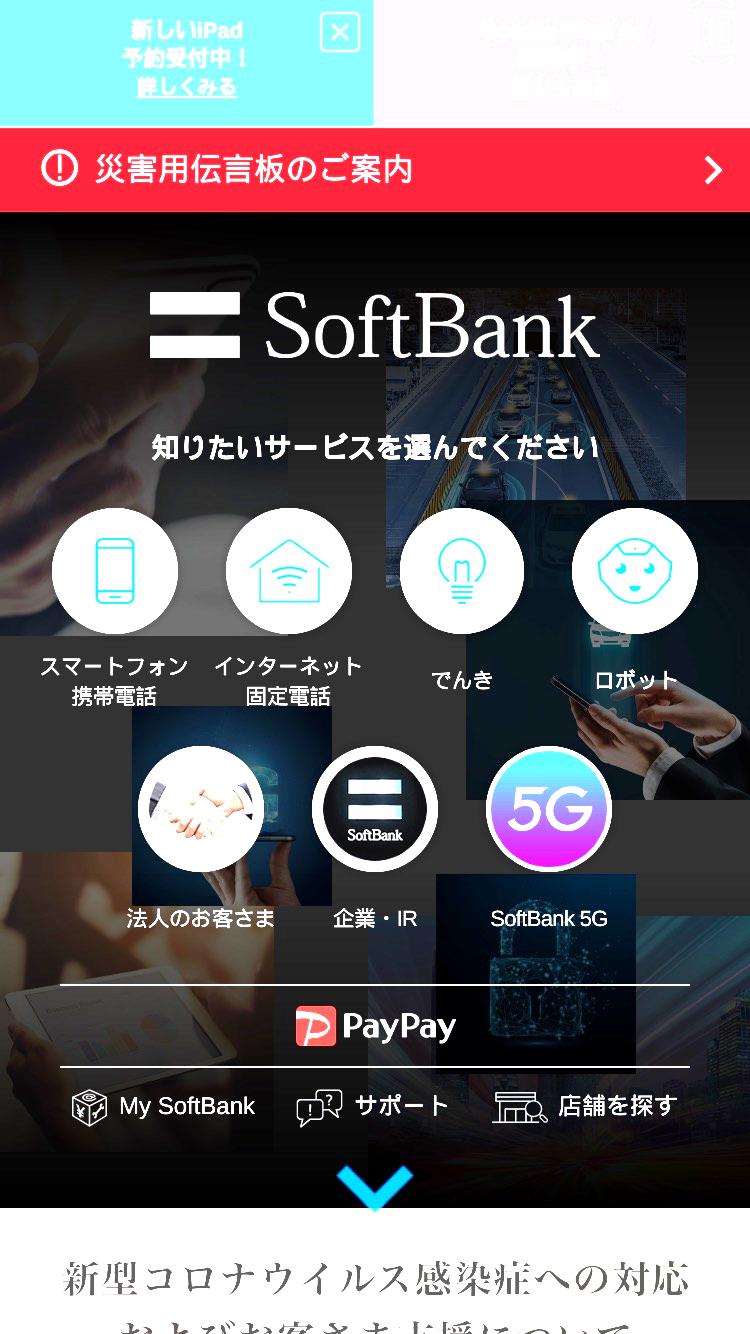Viewport: 750px width, 1334px height.
Task: Tap 店舗を探す to find stores
Action: (586, 1107)
